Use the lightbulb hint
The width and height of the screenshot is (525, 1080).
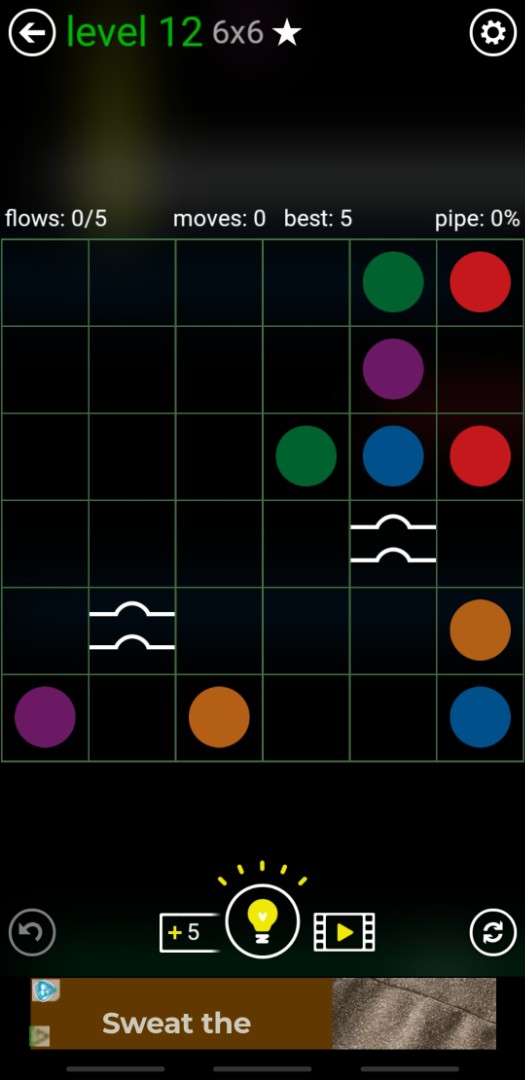262,920
